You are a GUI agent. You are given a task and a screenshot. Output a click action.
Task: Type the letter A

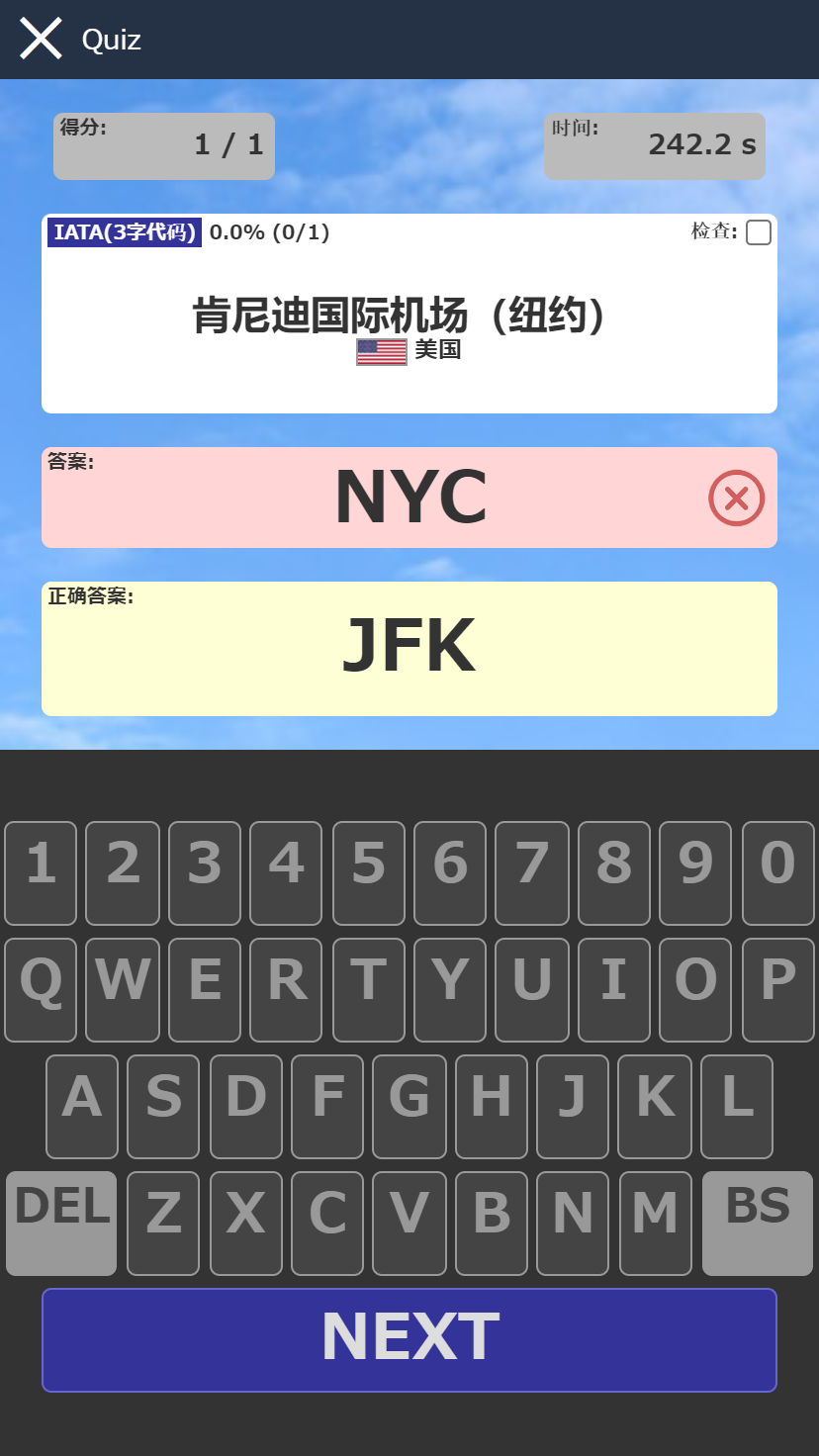click(x=82, y=1106)
